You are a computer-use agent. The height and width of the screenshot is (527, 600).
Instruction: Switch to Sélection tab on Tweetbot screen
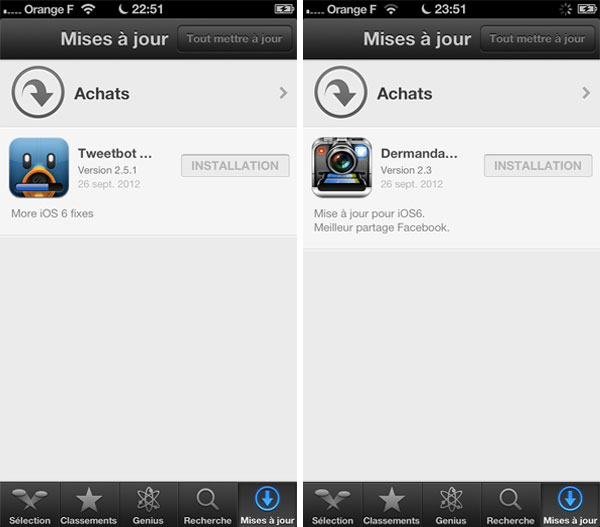pos(30,505)
